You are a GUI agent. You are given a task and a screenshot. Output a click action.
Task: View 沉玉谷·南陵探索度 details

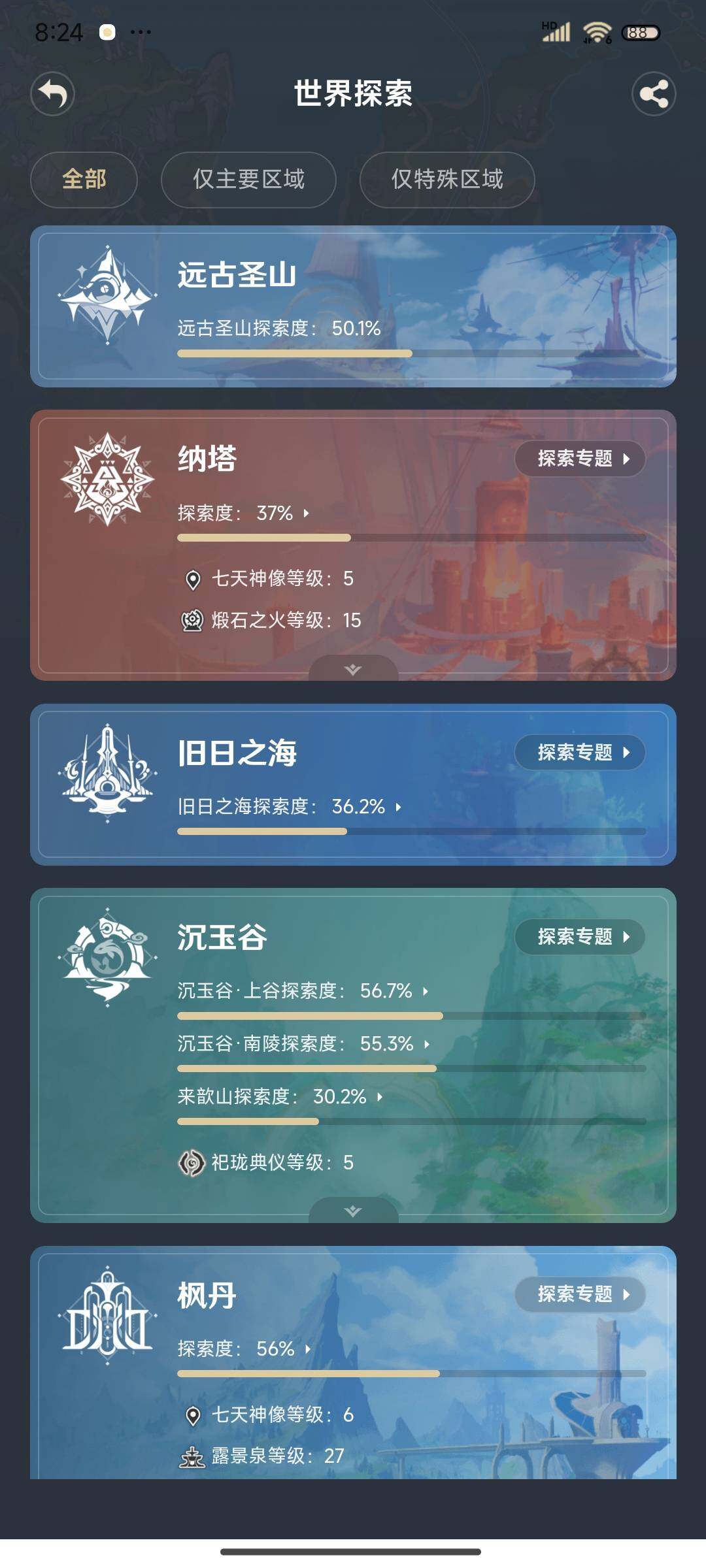[304, 1044]
